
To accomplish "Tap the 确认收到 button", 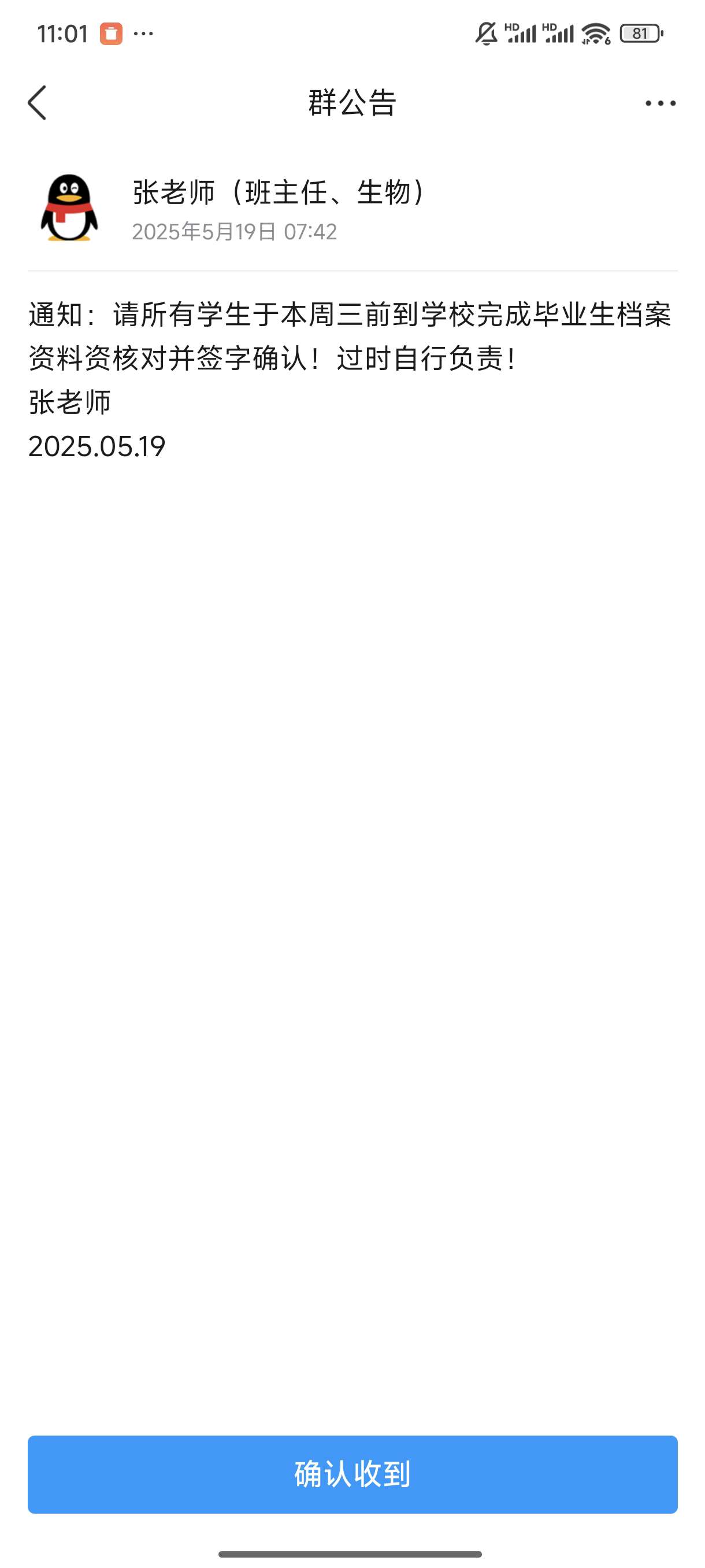I will point(352,1474).
